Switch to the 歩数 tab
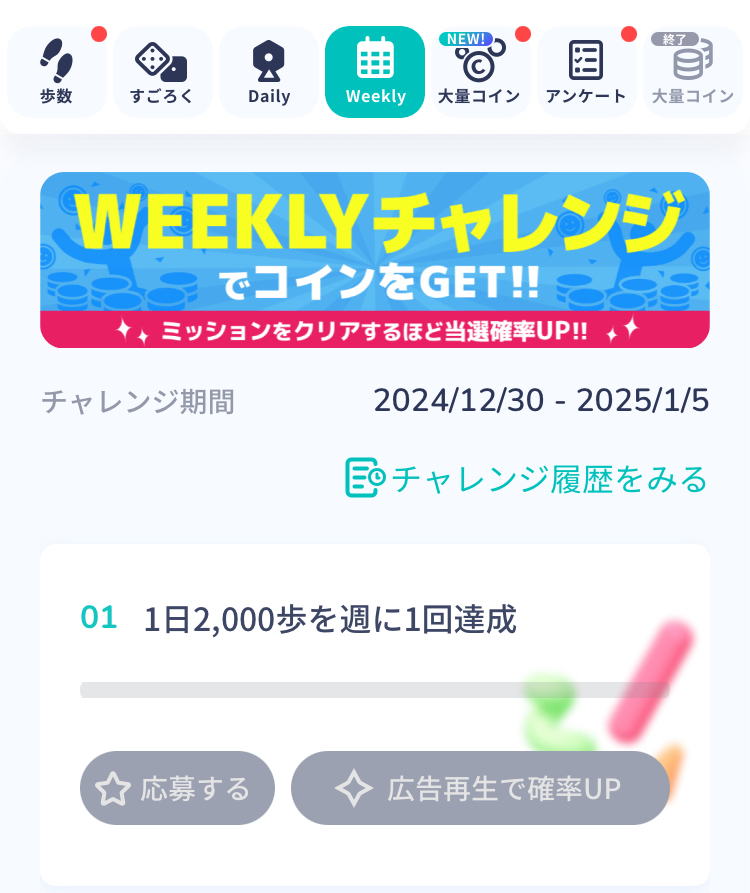This screenshot has width=750, height=893. tap(56, 72)
